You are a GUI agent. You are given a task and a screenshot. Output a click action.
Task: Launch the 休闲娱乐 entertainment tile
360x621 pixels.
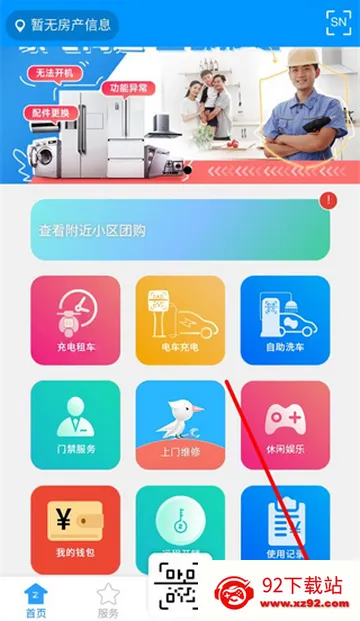coord(285,425)
